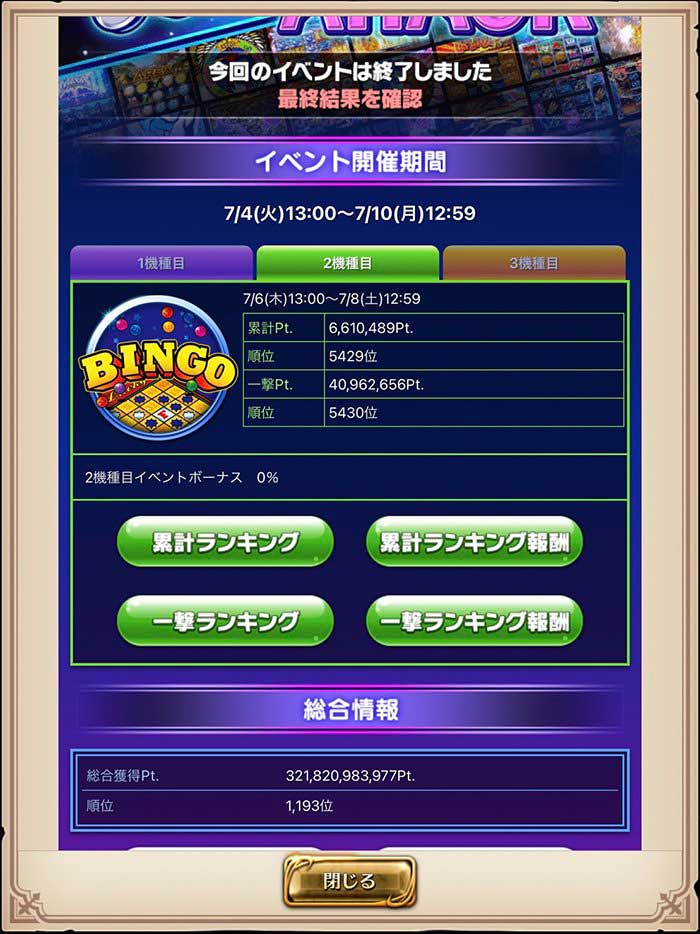Open 累計ランキング

pos(225,542)
